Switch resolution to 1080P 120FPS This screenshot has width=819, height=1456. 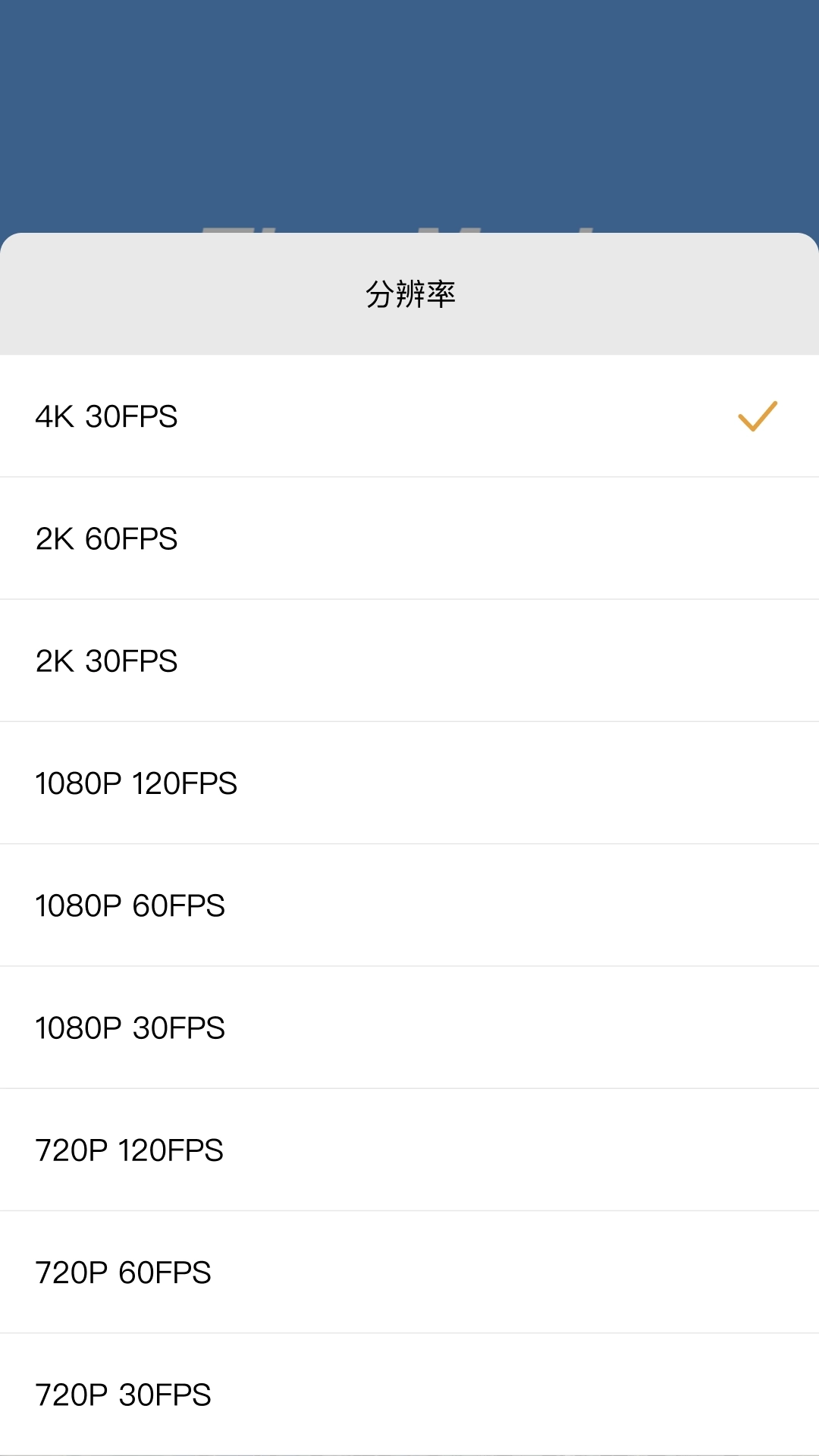[409, 783]
